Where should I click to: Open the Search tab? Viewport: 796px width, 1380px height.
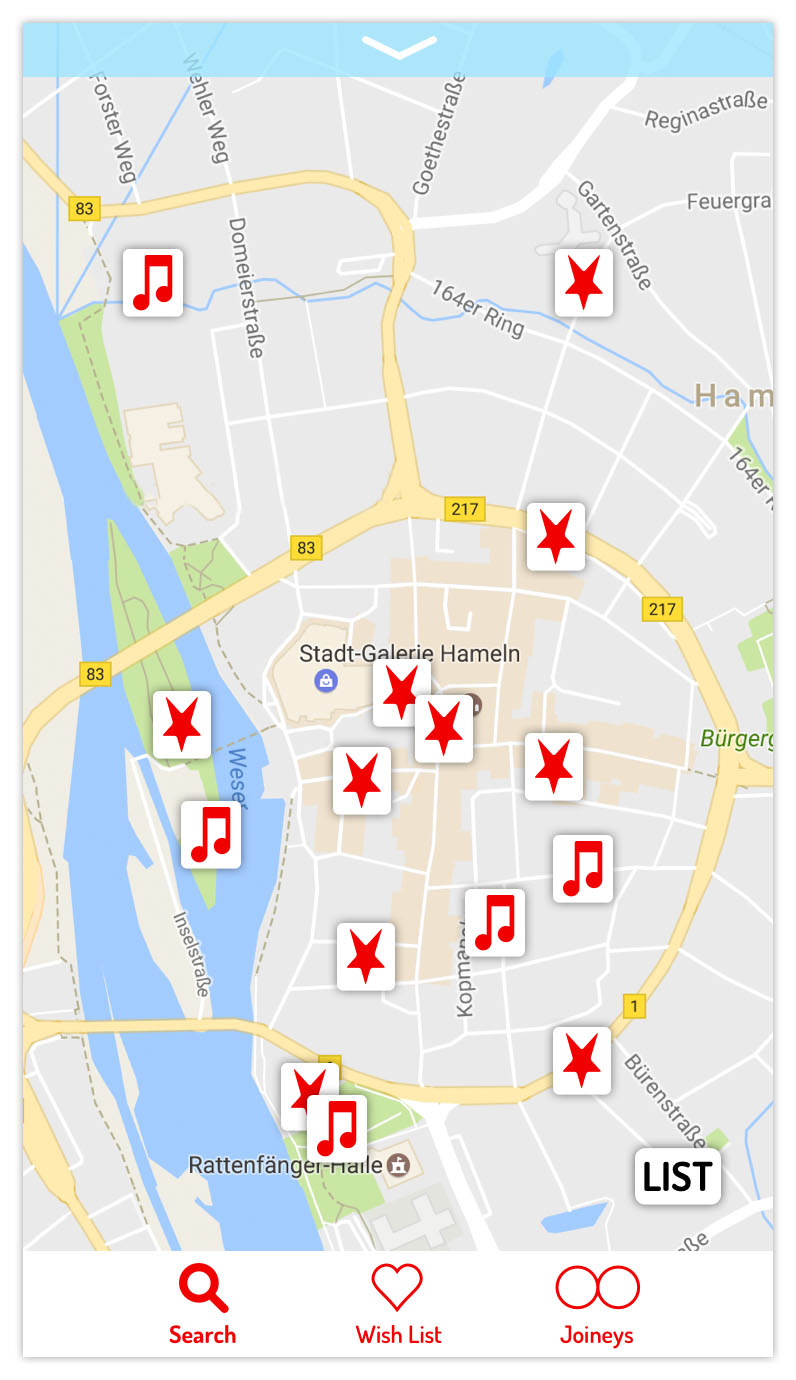coord(202,1306)
